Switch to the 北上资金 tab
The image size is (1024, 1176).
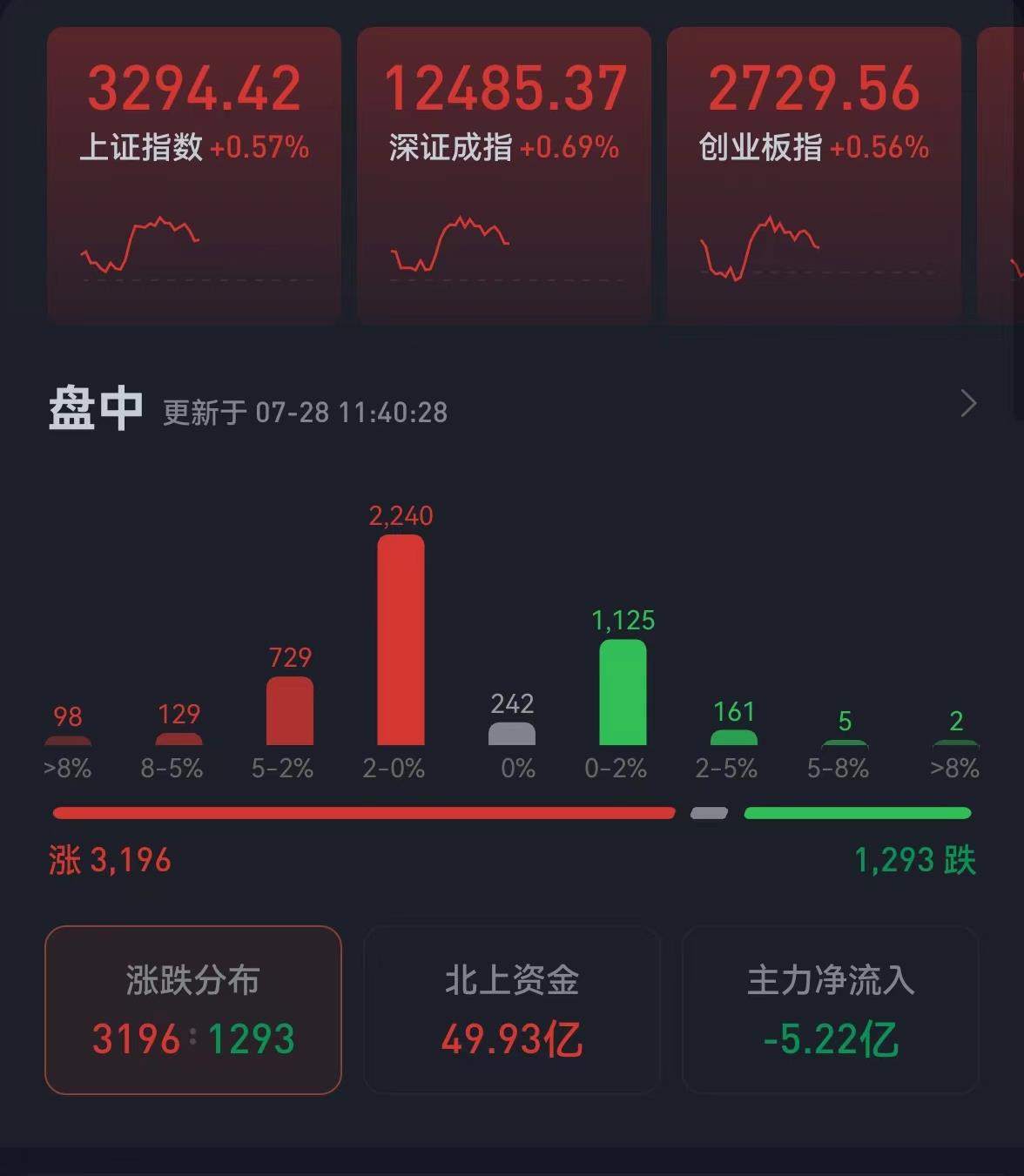[511, 1010]
